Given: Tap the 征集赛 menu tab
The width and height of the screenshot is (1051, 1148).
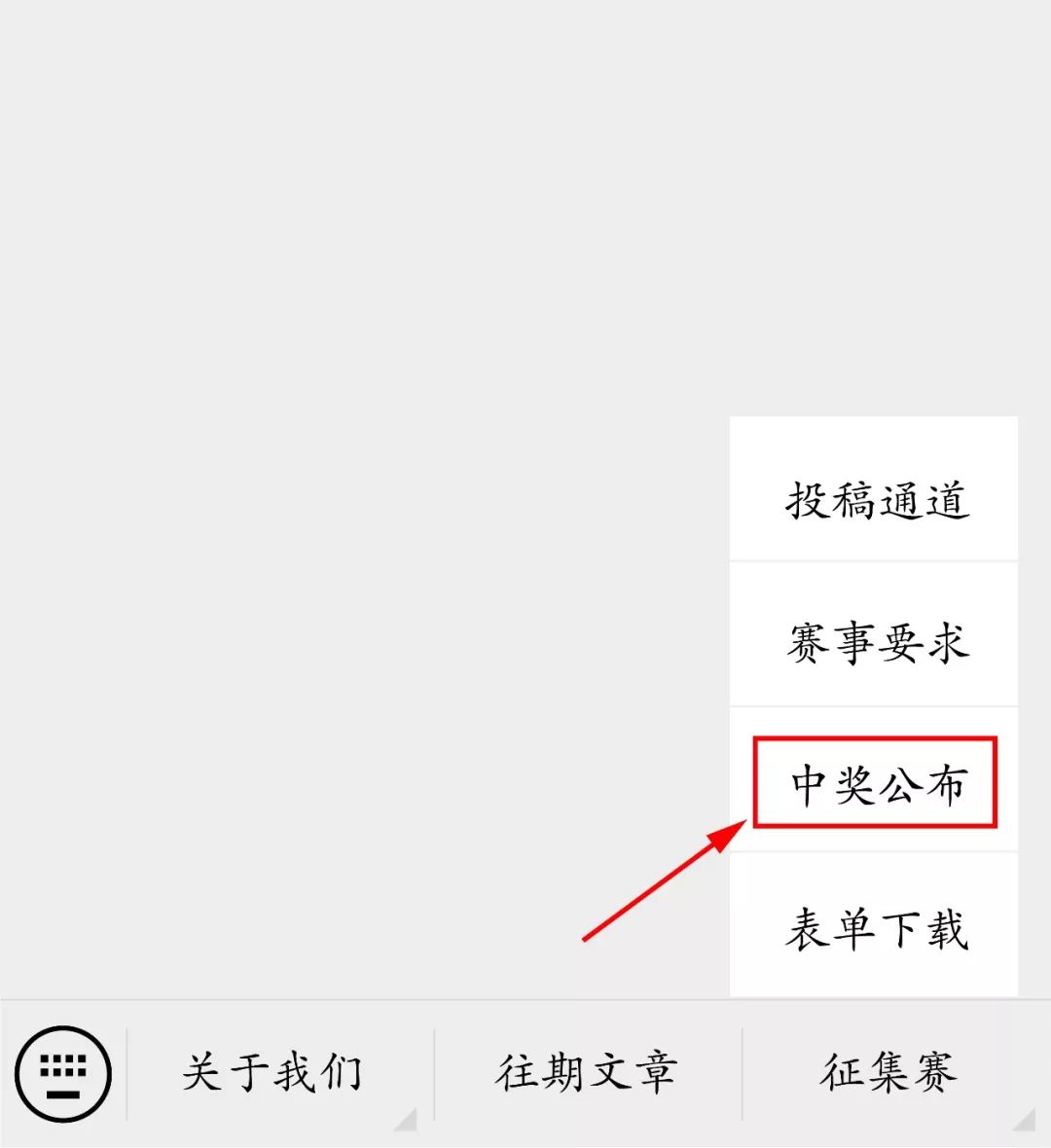Looking at the screenshot, I should (x=888, y=1074).
